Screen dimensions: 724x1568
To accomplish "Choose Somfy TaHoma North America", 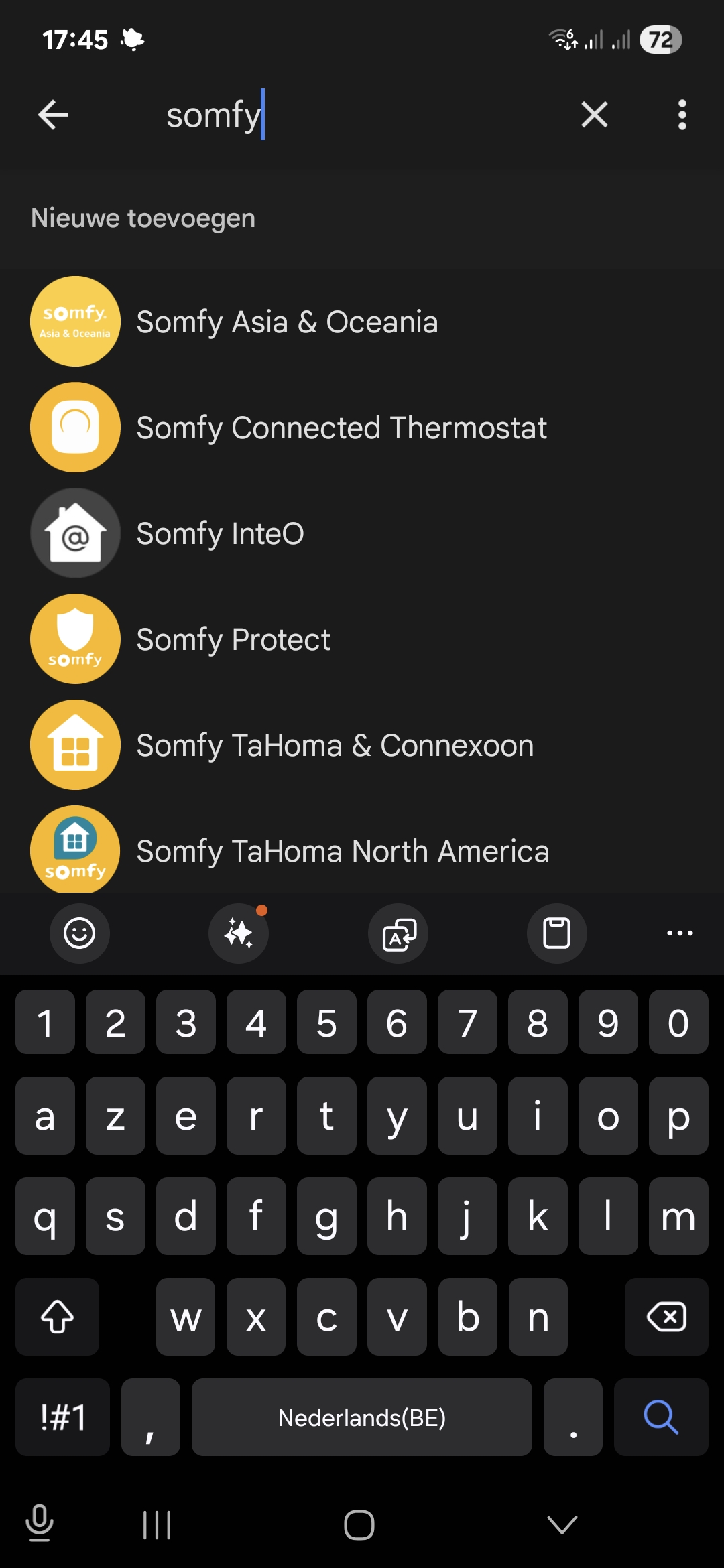I will pos(343,851).
